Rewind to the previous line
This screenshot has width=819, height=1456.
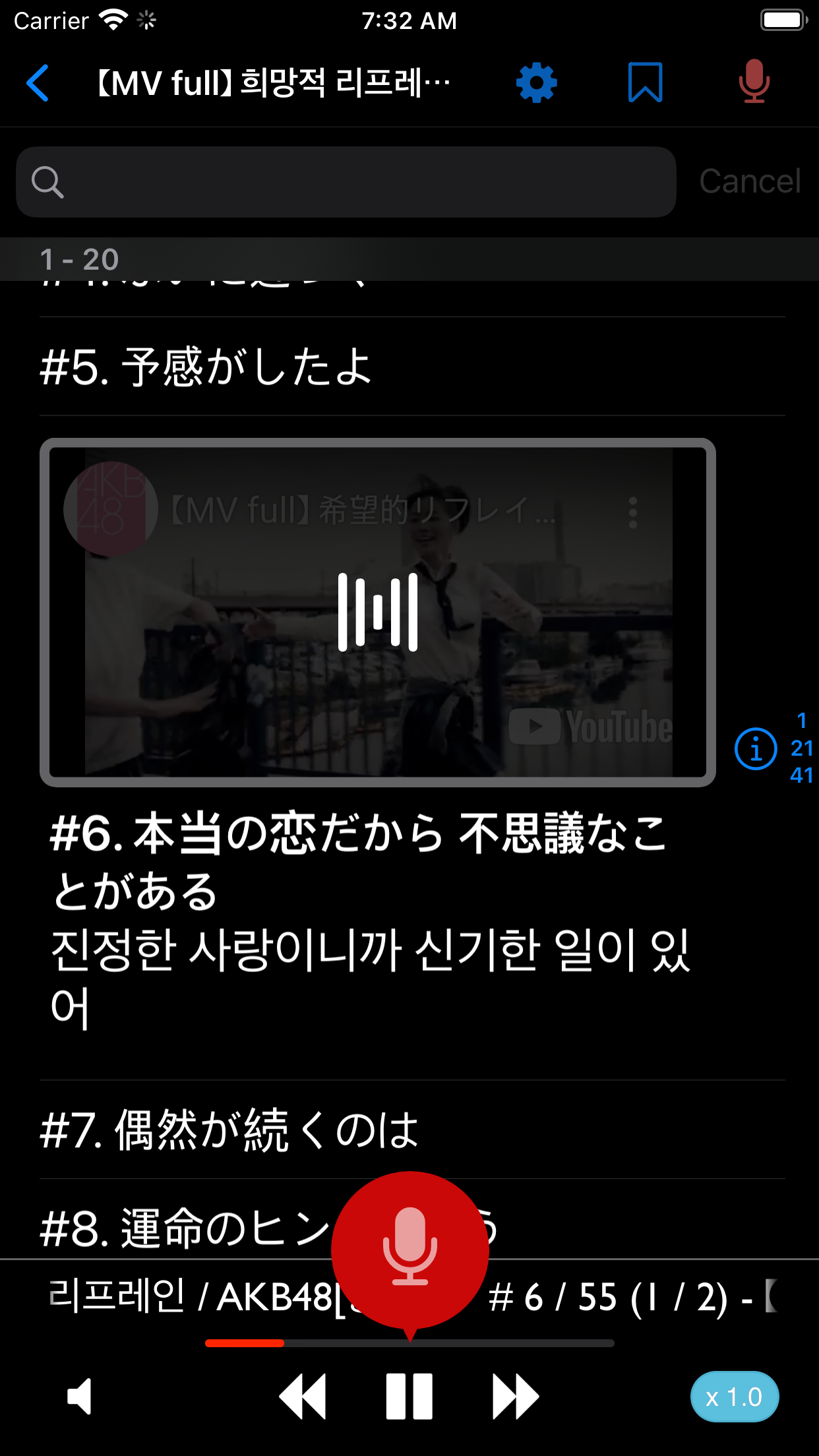point(303,1397)
